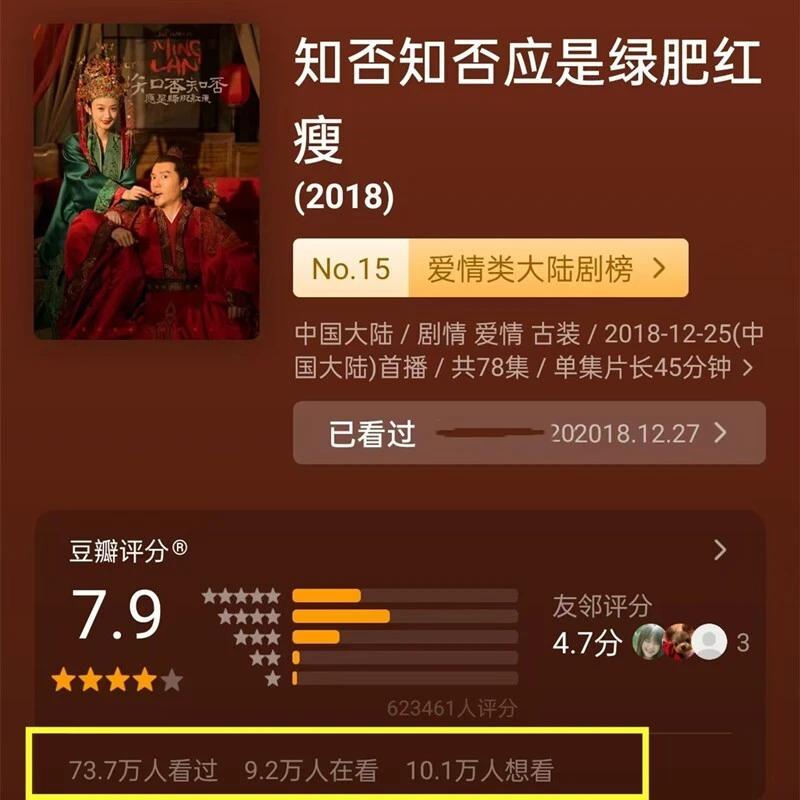View 友邻评分 friends' ratings

tap(650, 627)
